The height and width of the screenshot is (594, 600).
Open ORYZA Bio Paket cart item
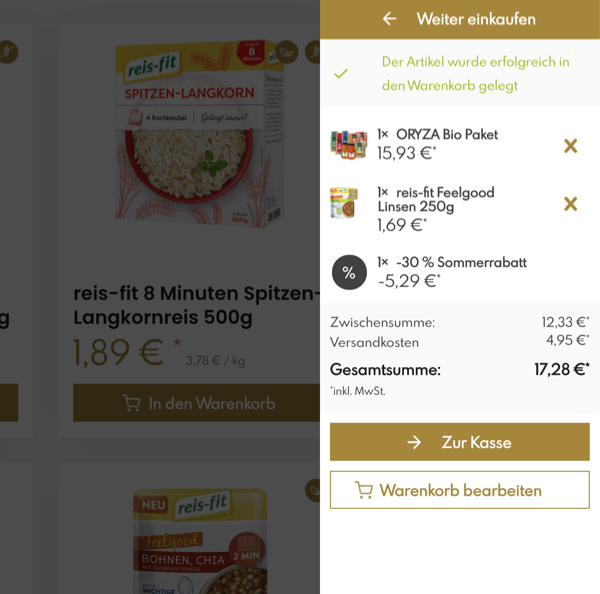[446, 134]
